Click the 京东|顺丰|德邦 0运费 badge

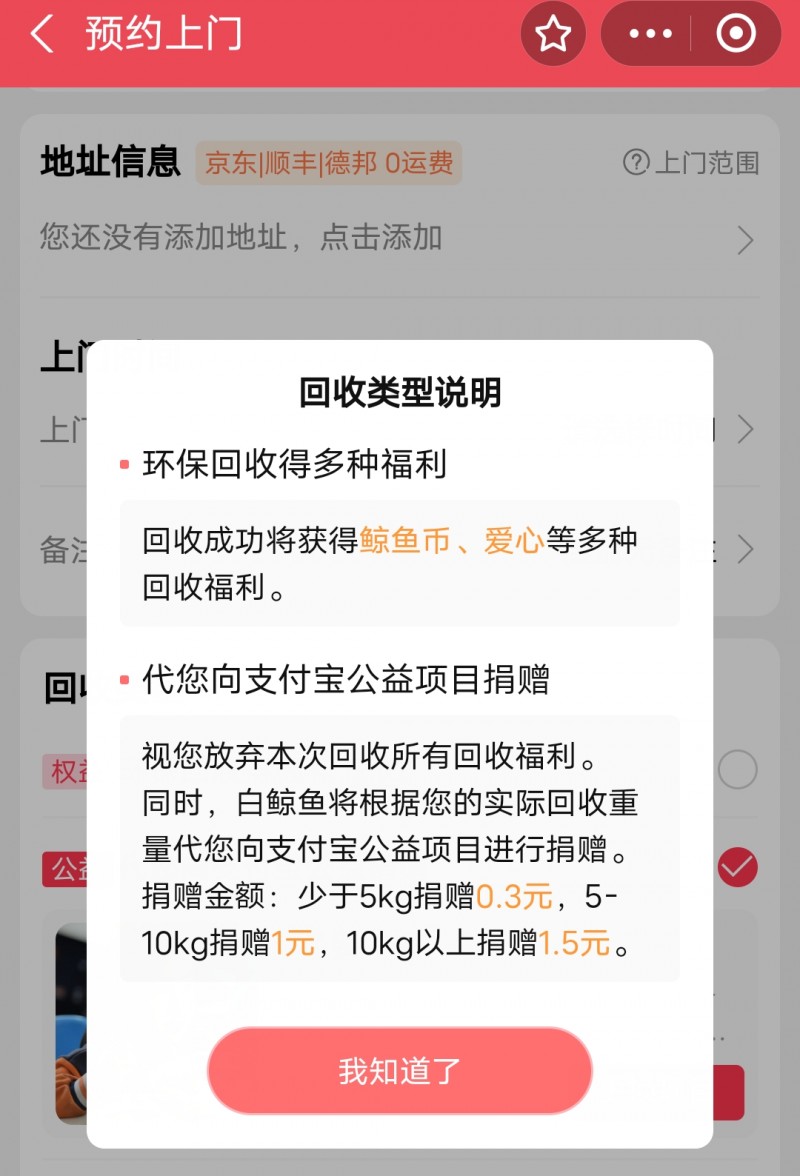tap(330, 163)
